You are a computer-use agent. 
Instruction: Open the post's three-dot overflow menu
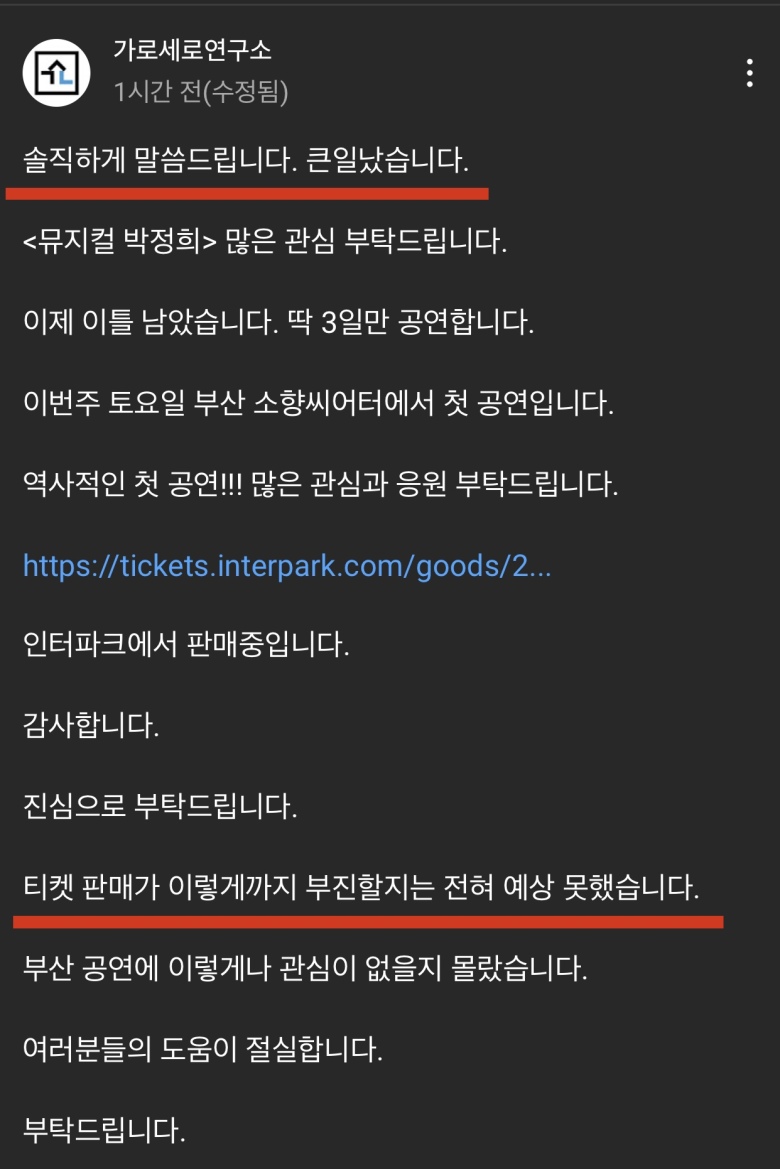coord(750,73)
